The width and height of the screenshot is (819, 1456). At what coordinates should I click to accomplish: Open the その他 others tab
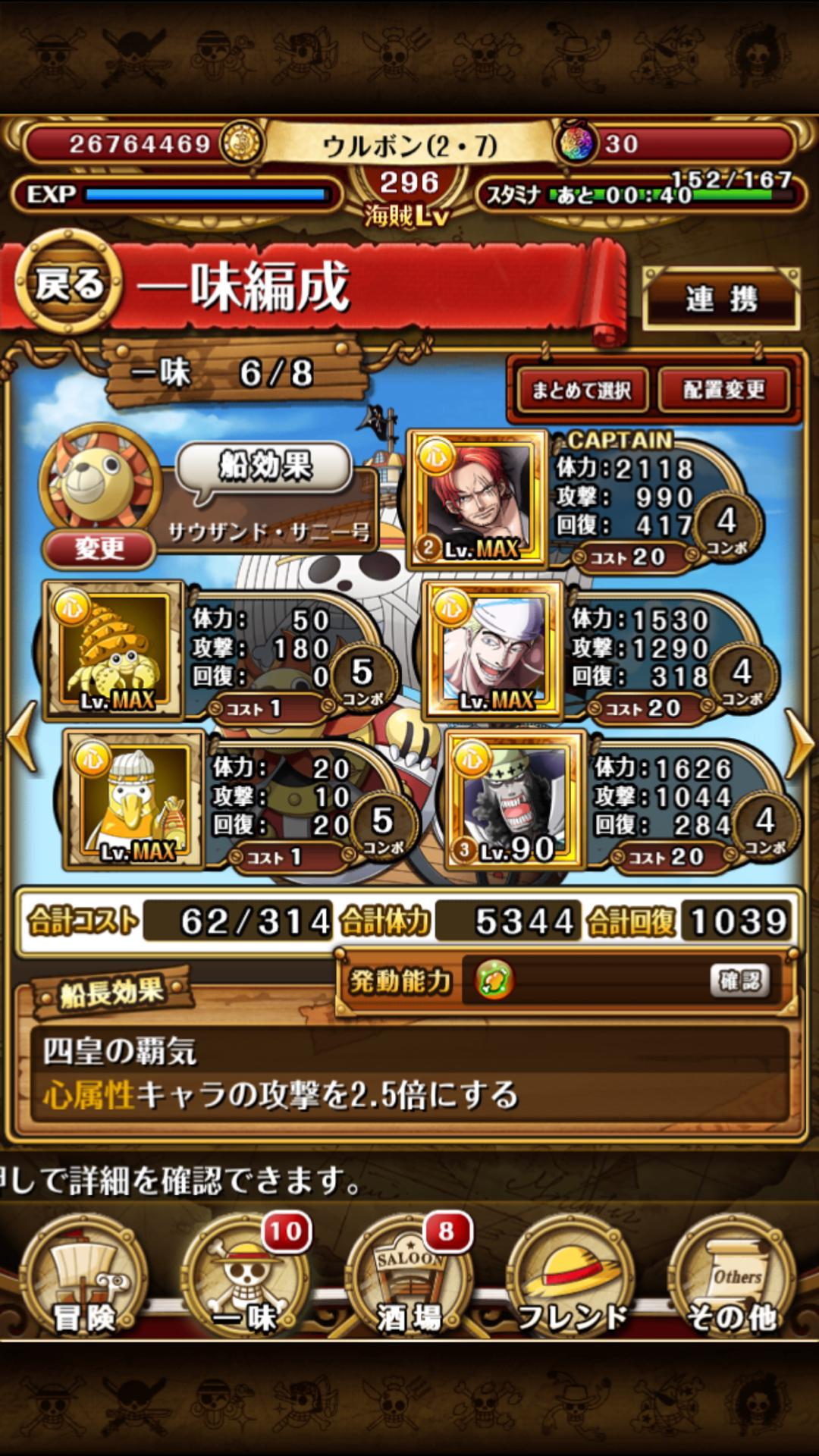pos(732,1278)
